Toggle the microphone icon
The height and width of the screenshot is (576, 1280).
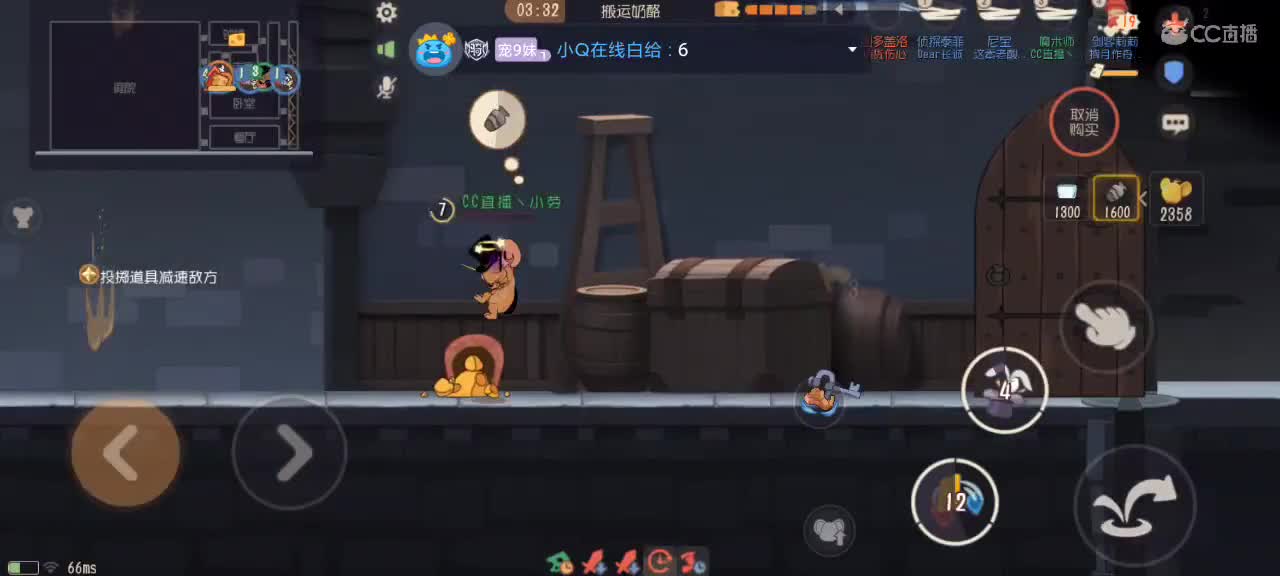point(386,88)
